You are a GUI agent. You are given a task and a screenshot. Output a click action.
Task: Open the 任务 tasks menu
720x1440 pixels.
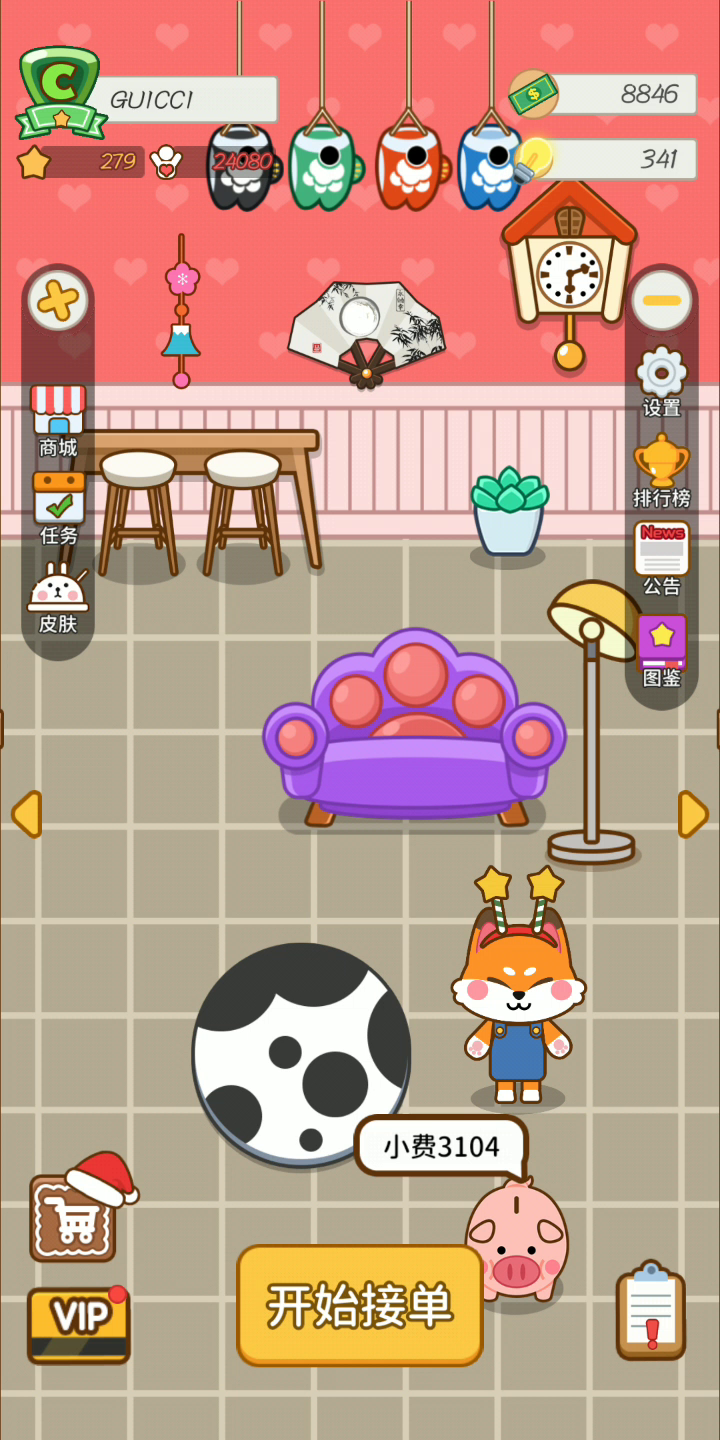58,508
